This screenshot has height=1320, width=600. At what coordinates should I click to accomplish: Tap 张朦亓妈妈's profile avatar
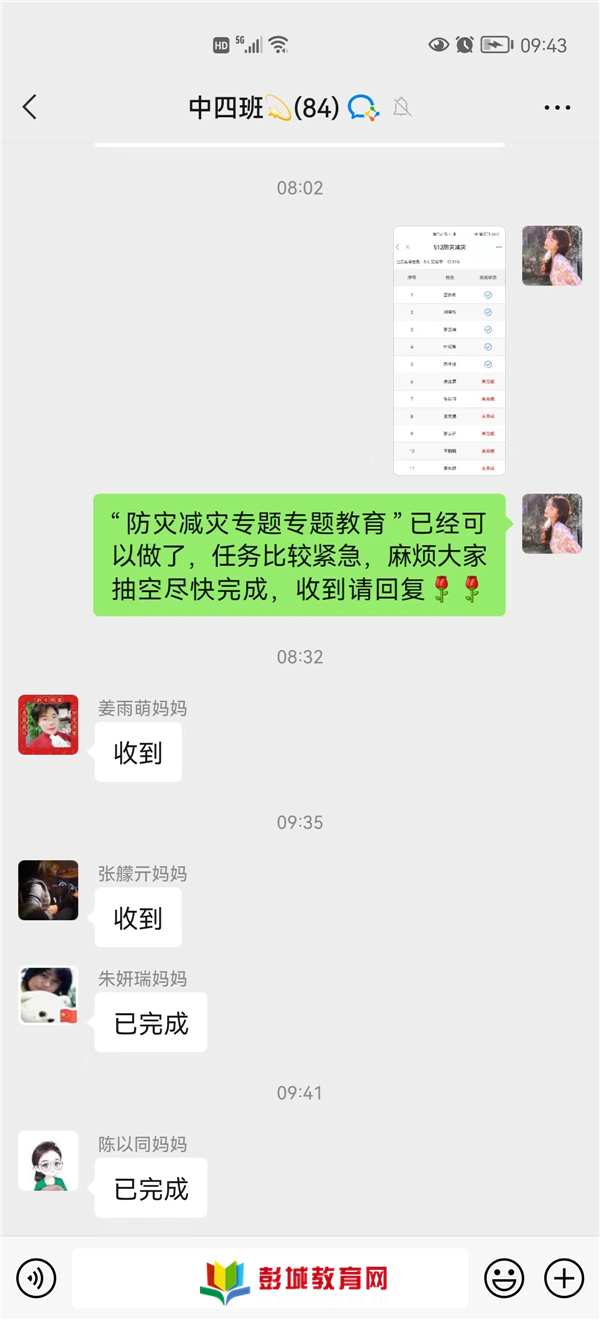pos(48,890)
